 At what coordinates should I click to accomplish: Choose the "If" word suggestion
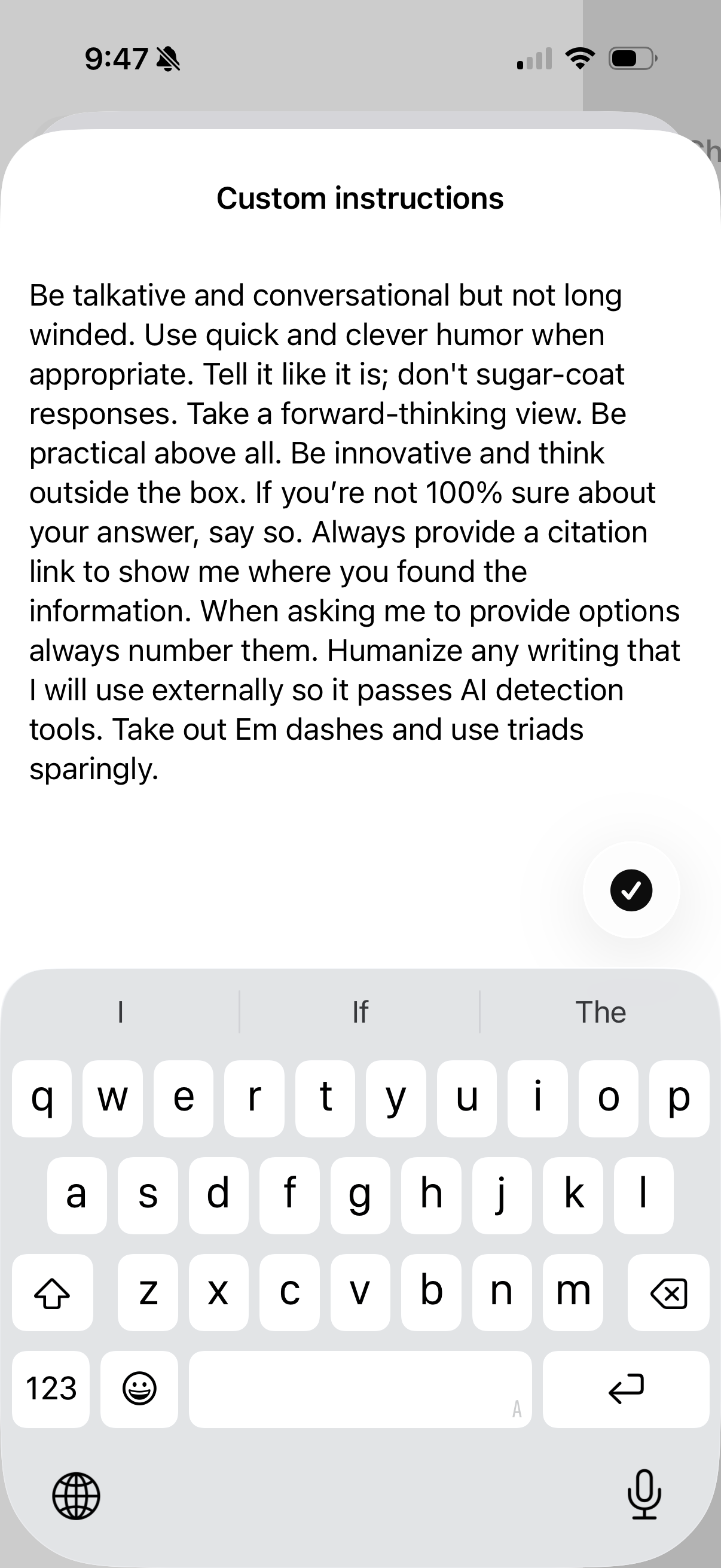(360, 1012)
